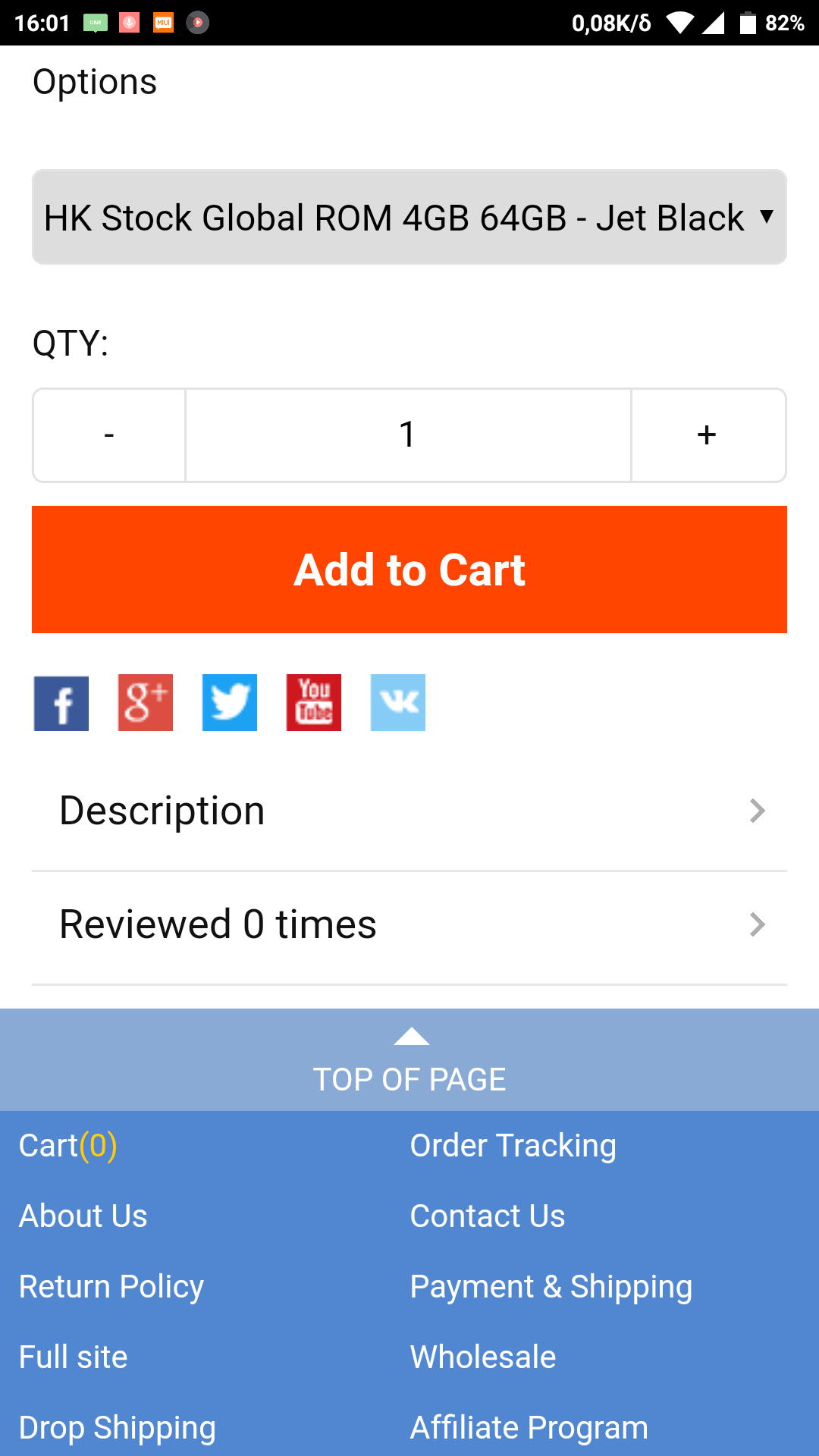Share on Twitter
Viewport: 819px width, 1456px height.
[x=230, y=703]
